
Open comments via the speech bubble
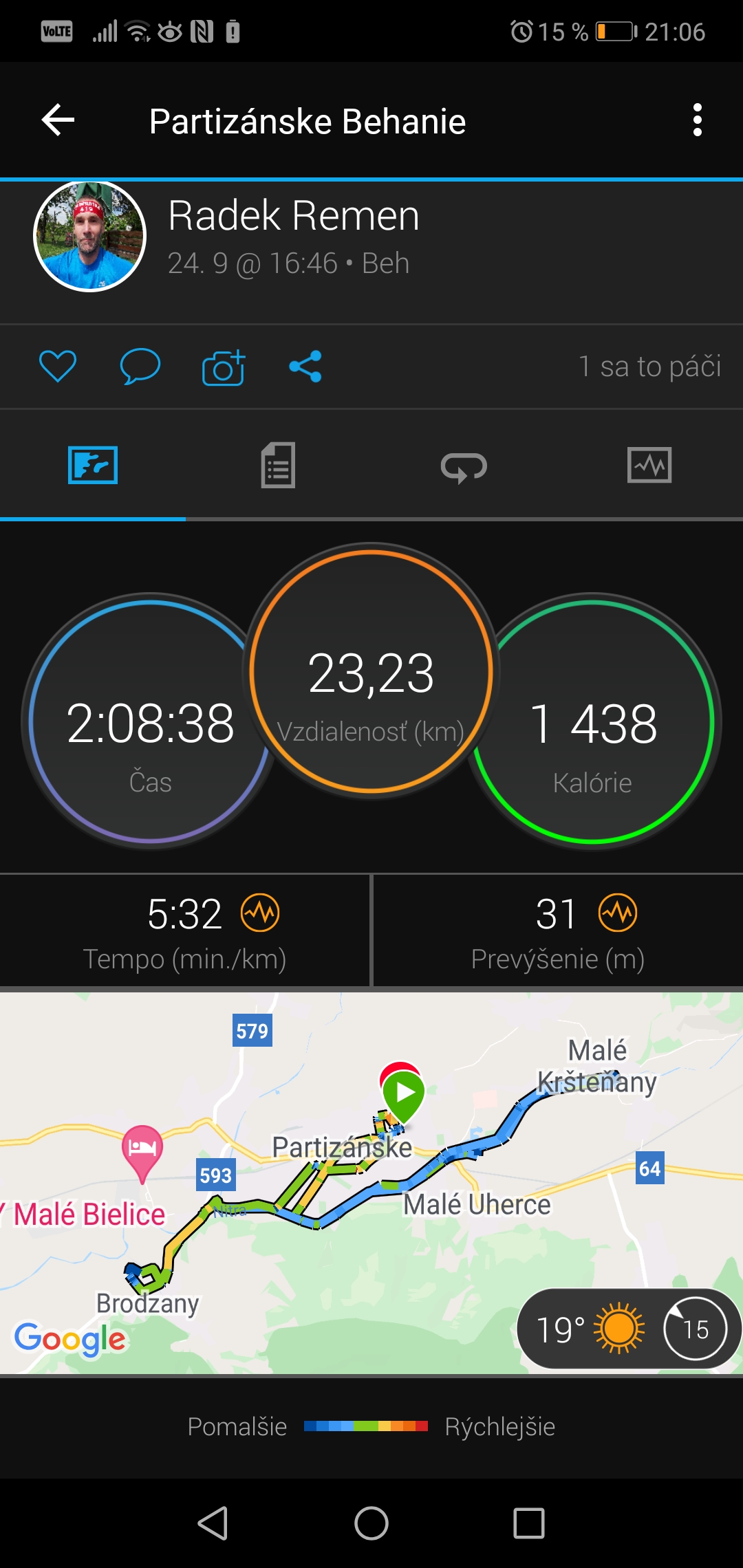140,366
